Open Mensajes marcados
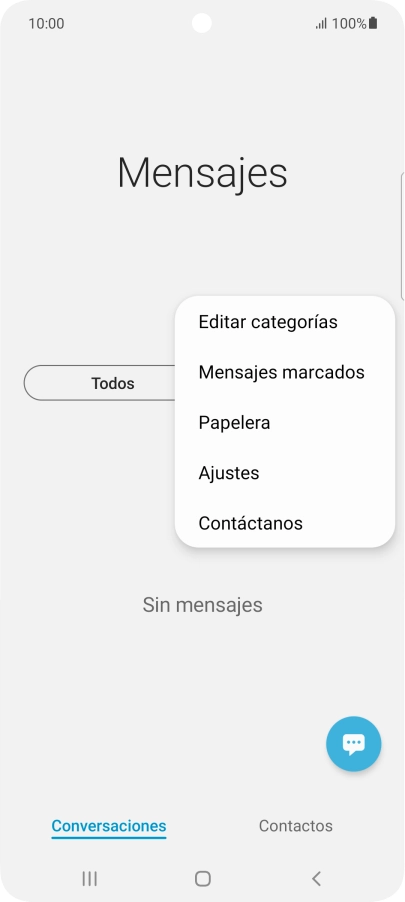The image size is (405, 902). [x=285, y=372]
